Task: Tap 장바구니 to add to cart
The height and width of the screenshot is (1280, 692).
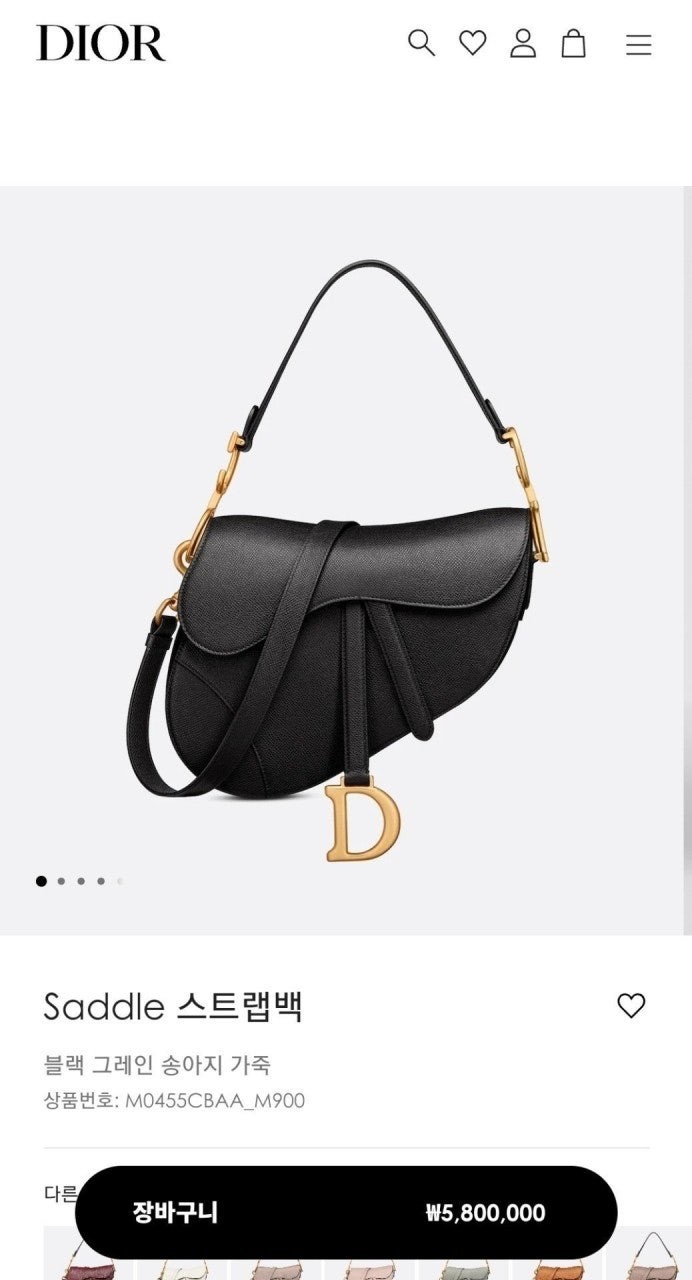Action: pos(346,1213)
